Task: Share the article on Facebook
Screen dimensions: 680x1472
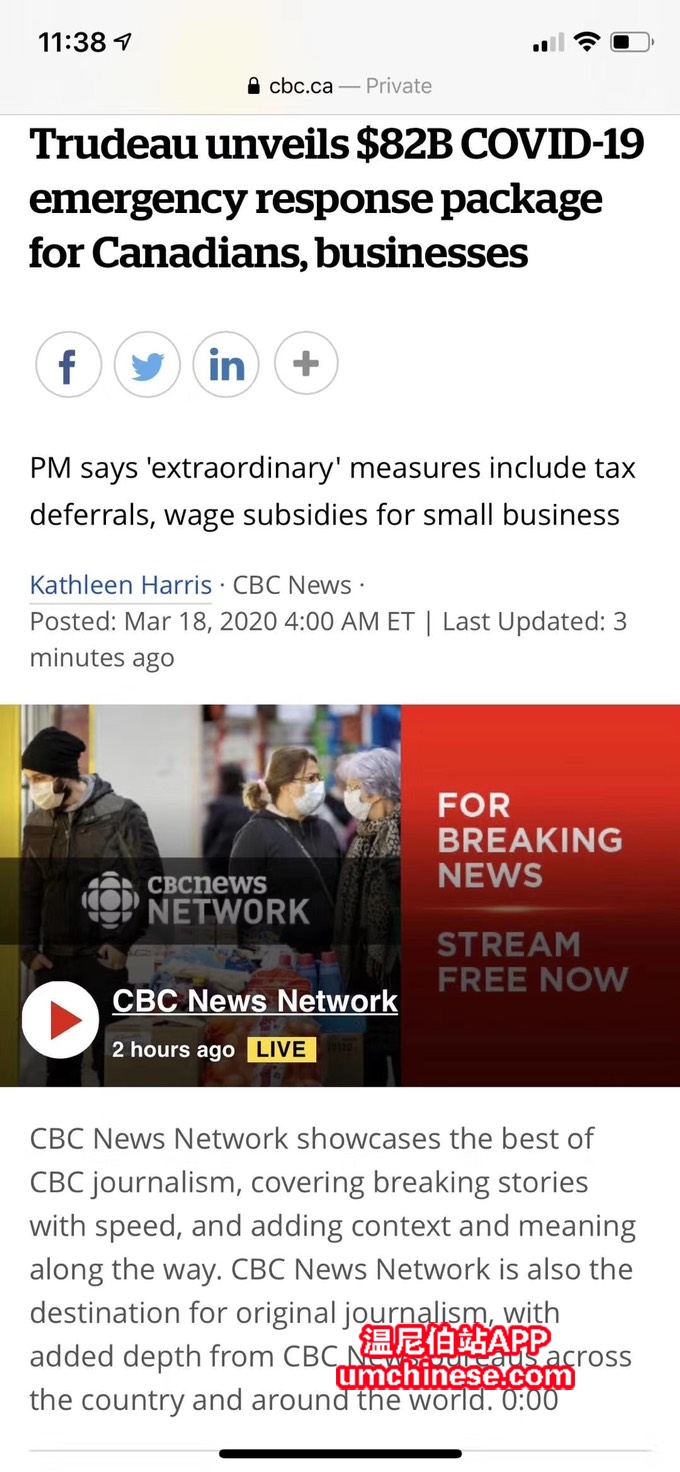Action: pos(68,365)
